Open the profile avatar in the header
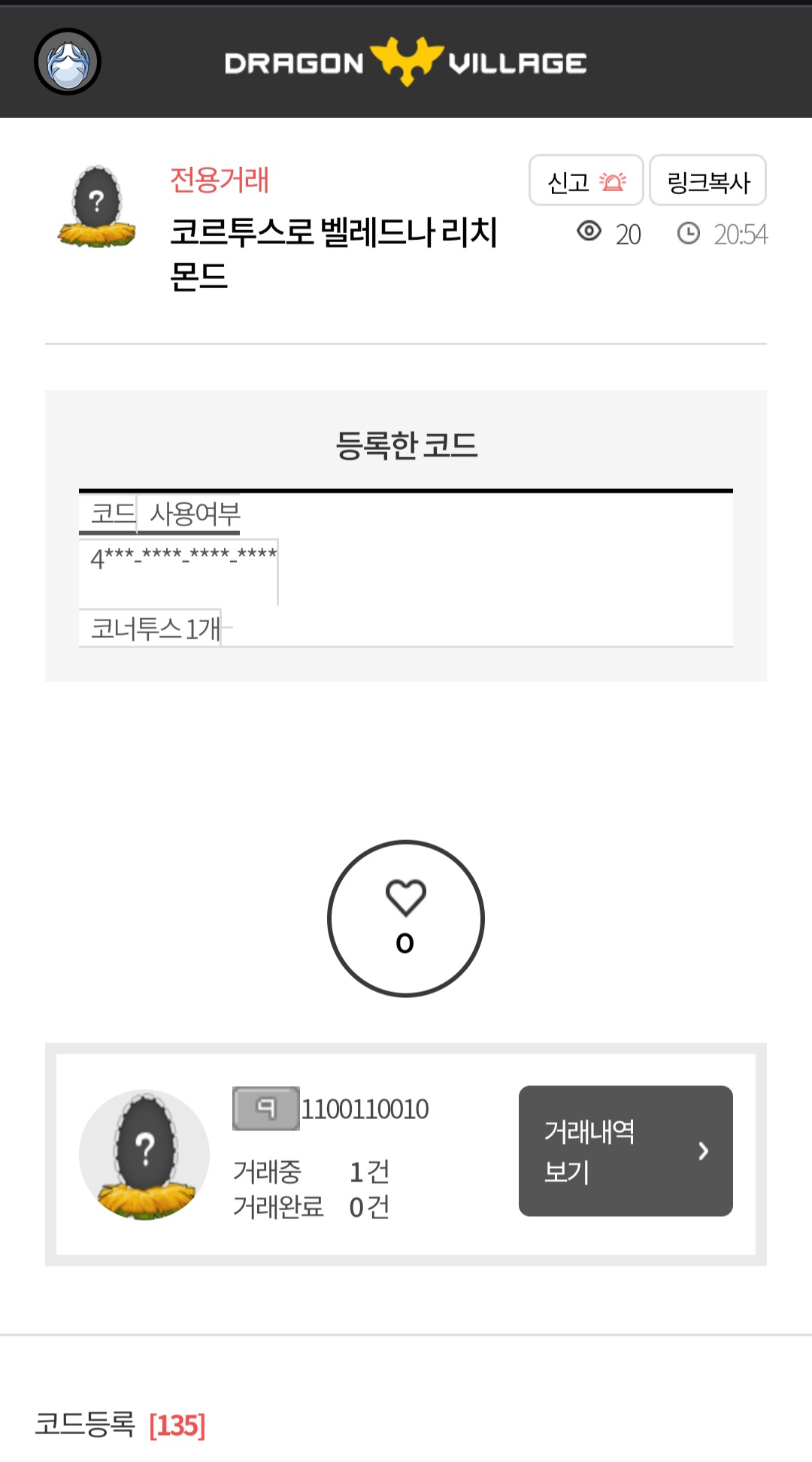Screen dimensions: 812x1462 (x=68, y=62)
